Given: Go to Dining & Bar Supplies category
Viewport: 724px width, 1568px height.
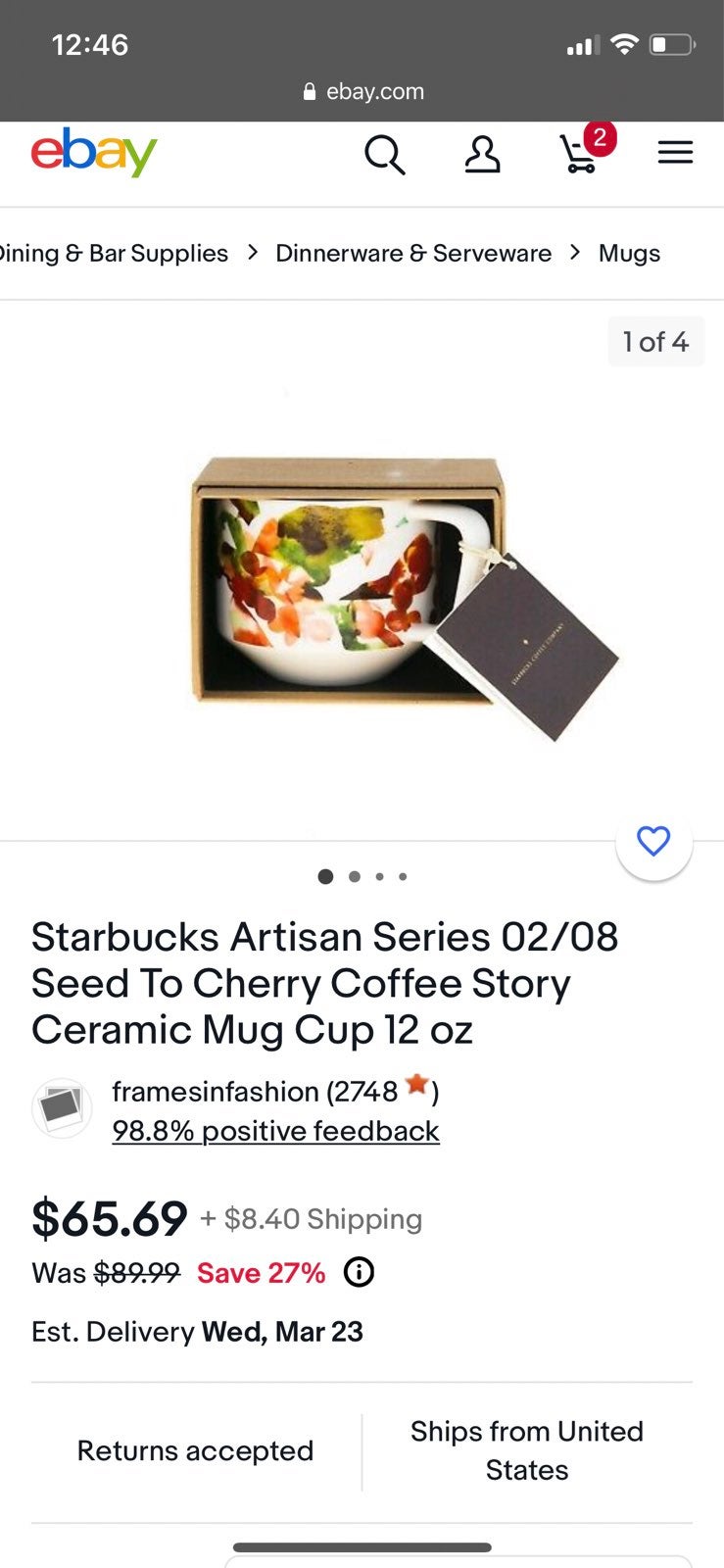Looking at the screenshot, I should pyautogui.click(x=114, y=253).
